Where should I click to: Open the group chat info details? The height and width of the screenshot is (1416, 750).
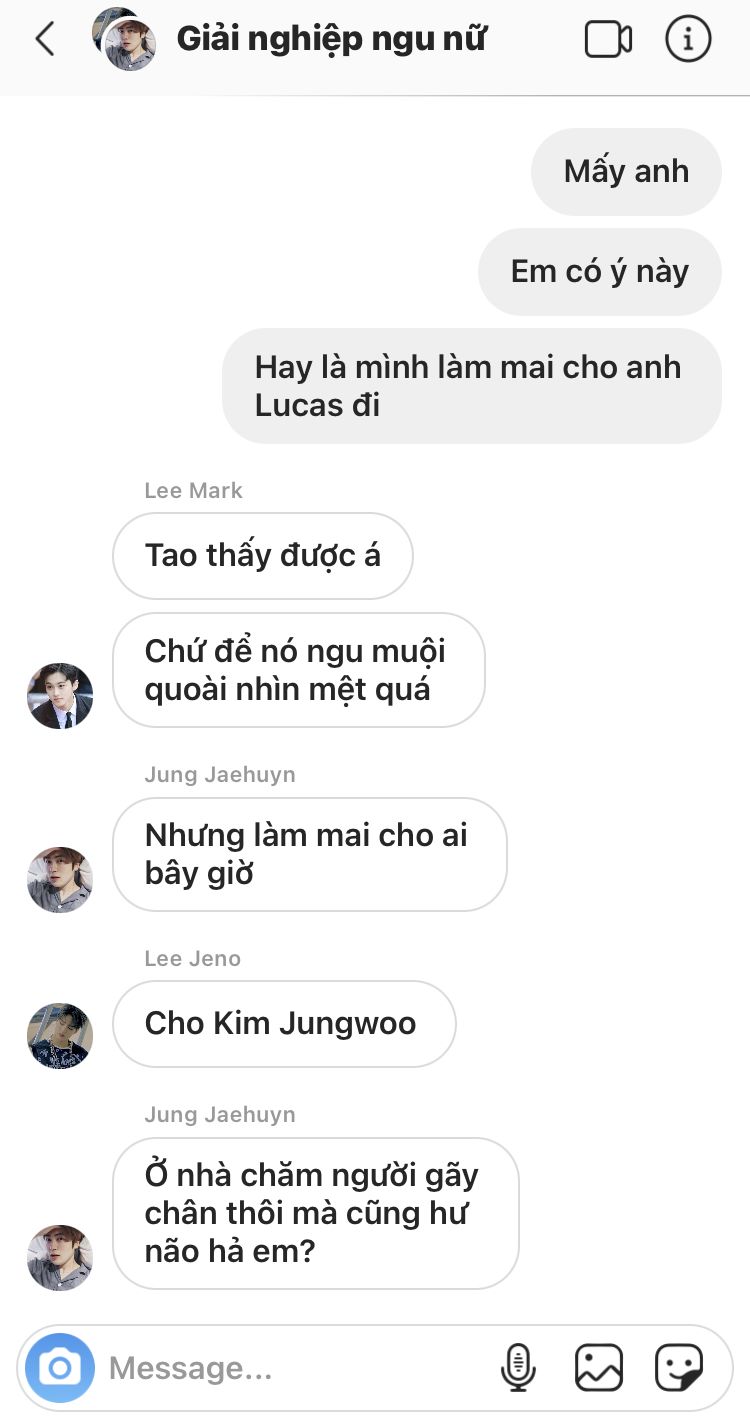[x=688, y=40]
